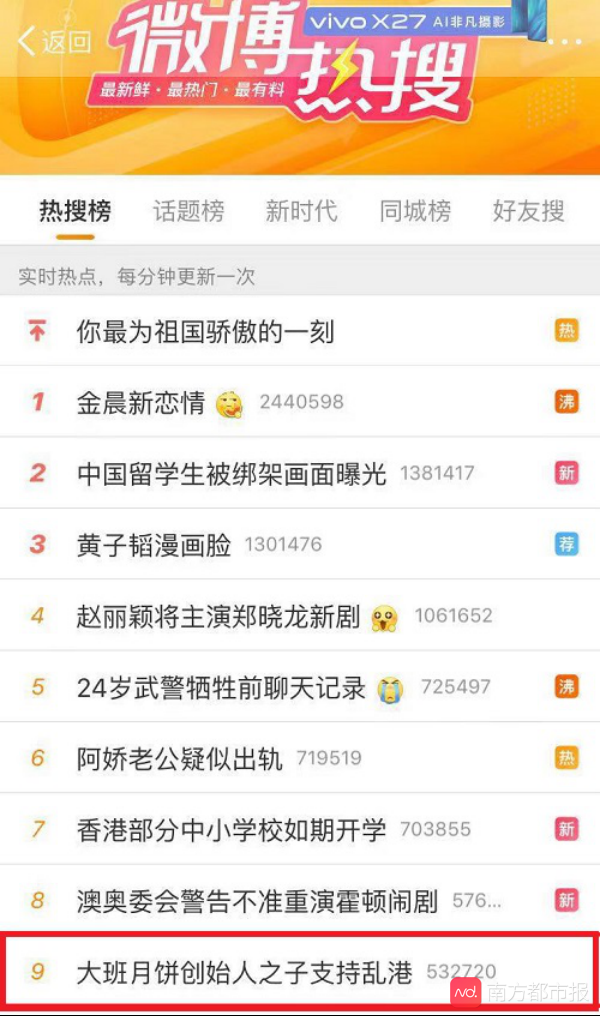The image size is (600, 1016).
Task: Go back using the 返回 button
Action: (x=55, y=42)
